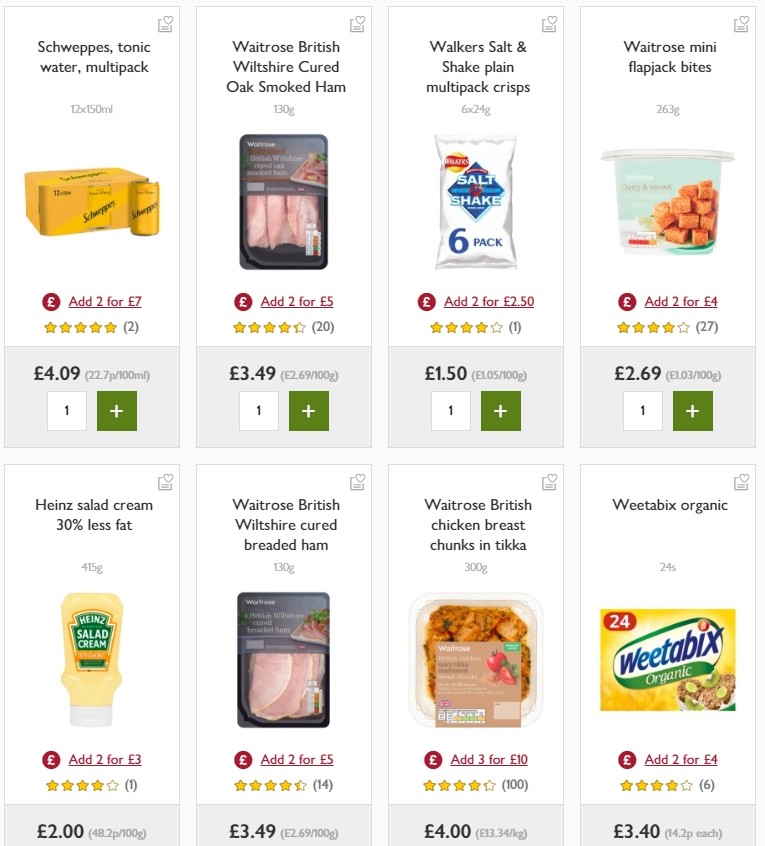Screen dimensions: 765x846
Task: Click the heart icon on Oak Smoked Ham
Action: [x=358, y=22]
